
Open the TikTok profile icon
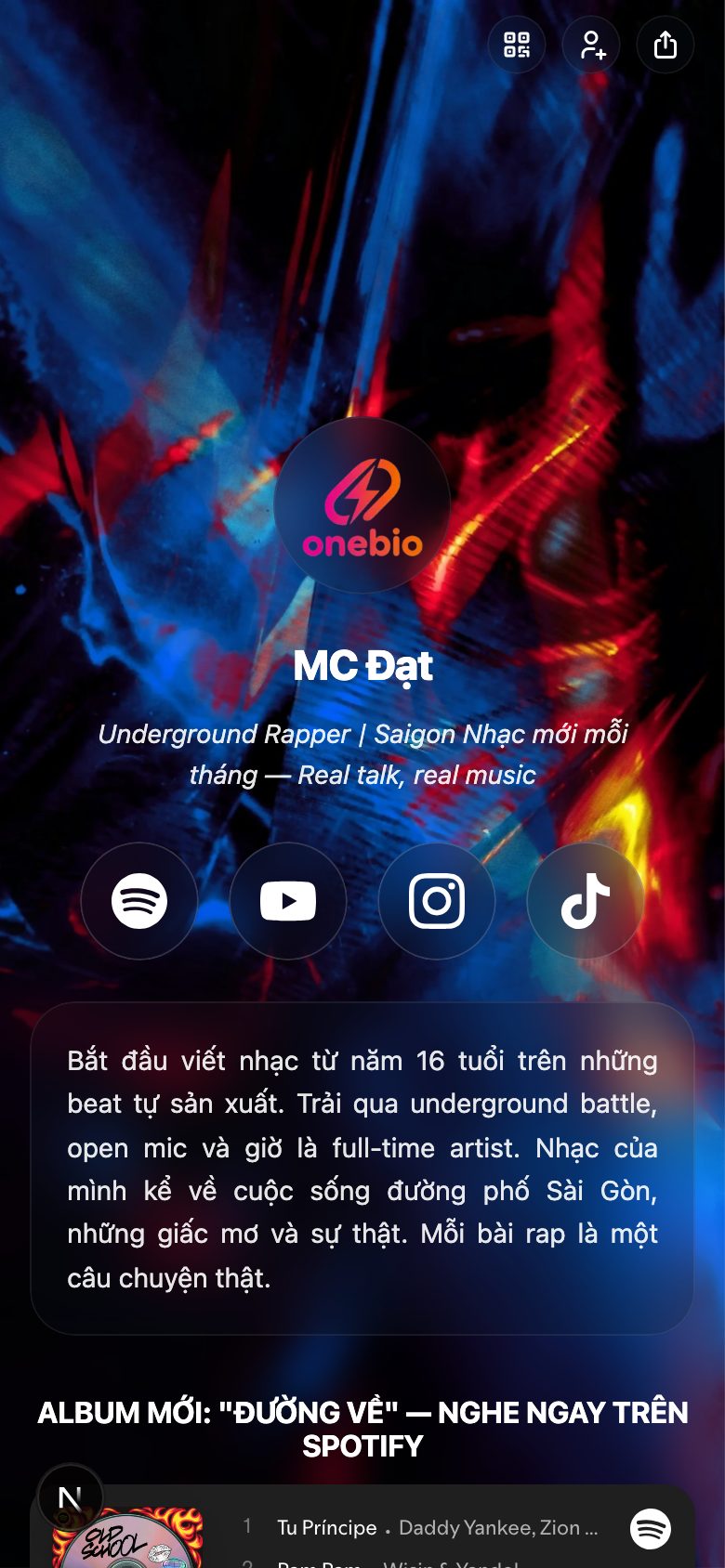tap(585, 900)
